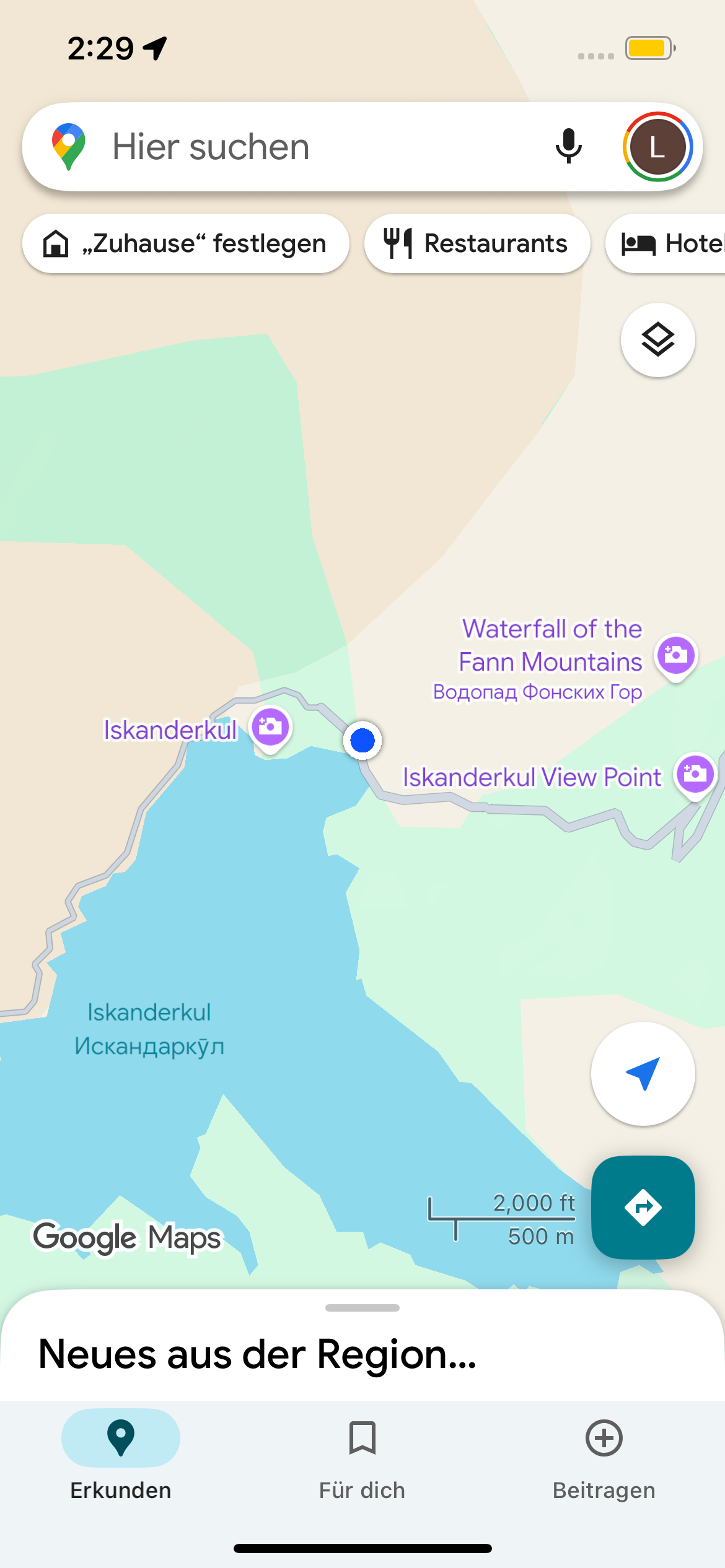Tap the Iskanderkul photo spot marker
This screenshot has width=725, height=1568.
[x=270, y=728]
